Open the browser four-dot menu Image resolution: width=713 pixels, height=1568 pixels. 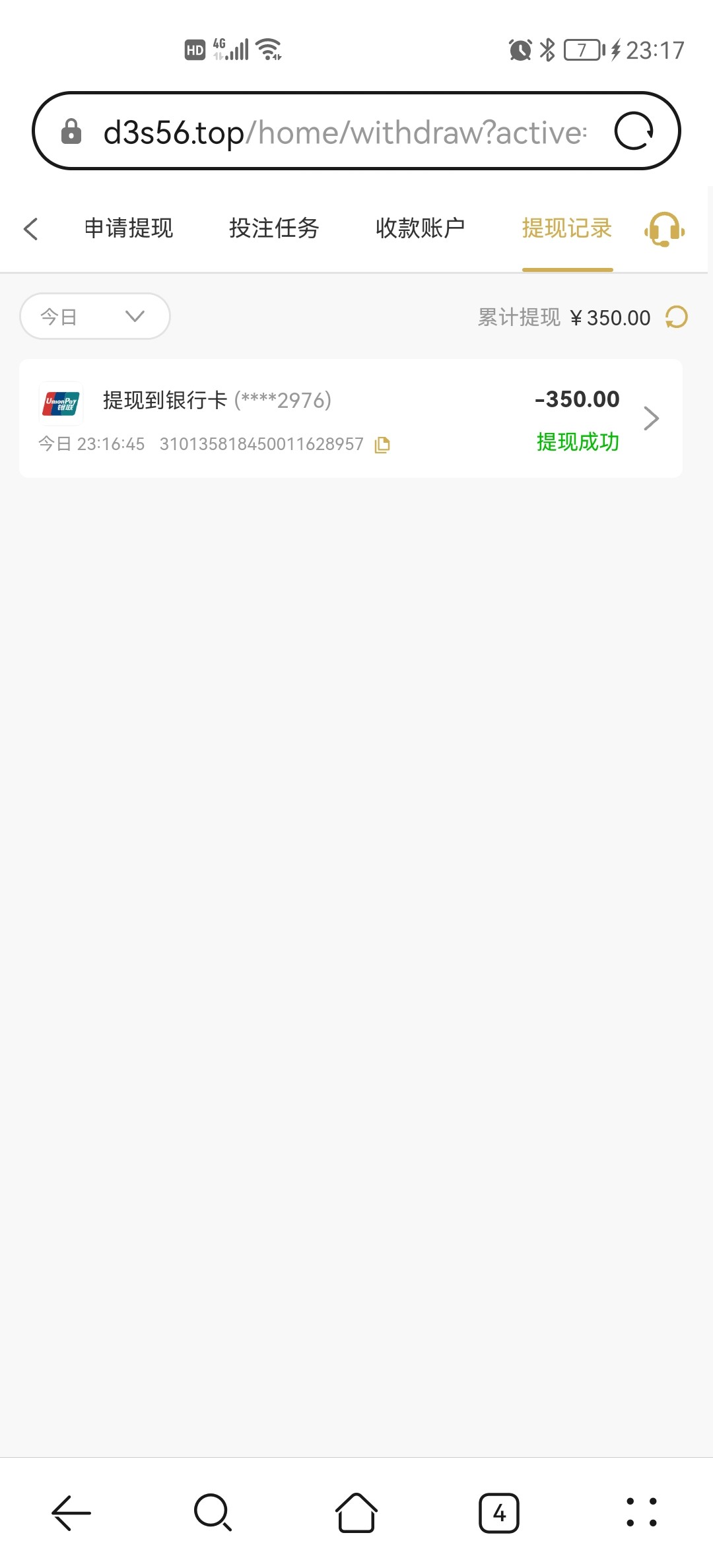(642, 1513)
